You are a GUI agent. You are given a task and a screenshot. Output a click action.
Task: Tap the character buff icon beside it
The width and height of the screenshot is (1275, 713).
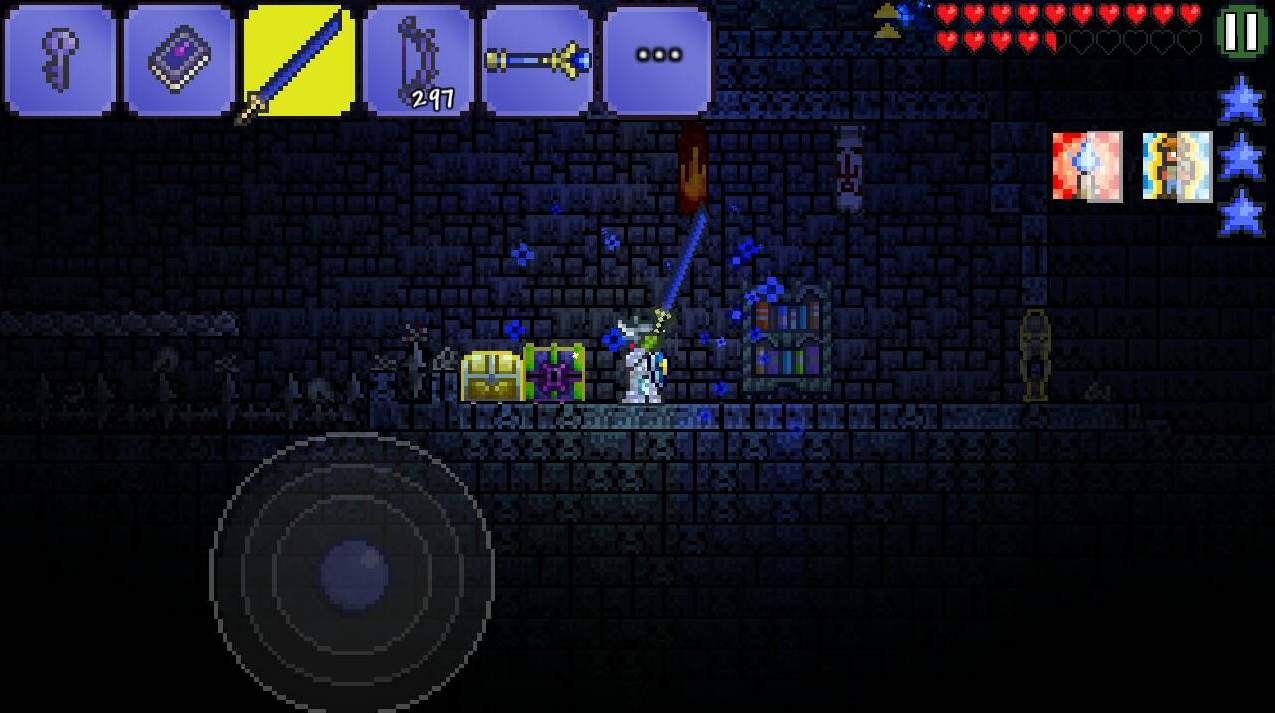[1177, 166]
